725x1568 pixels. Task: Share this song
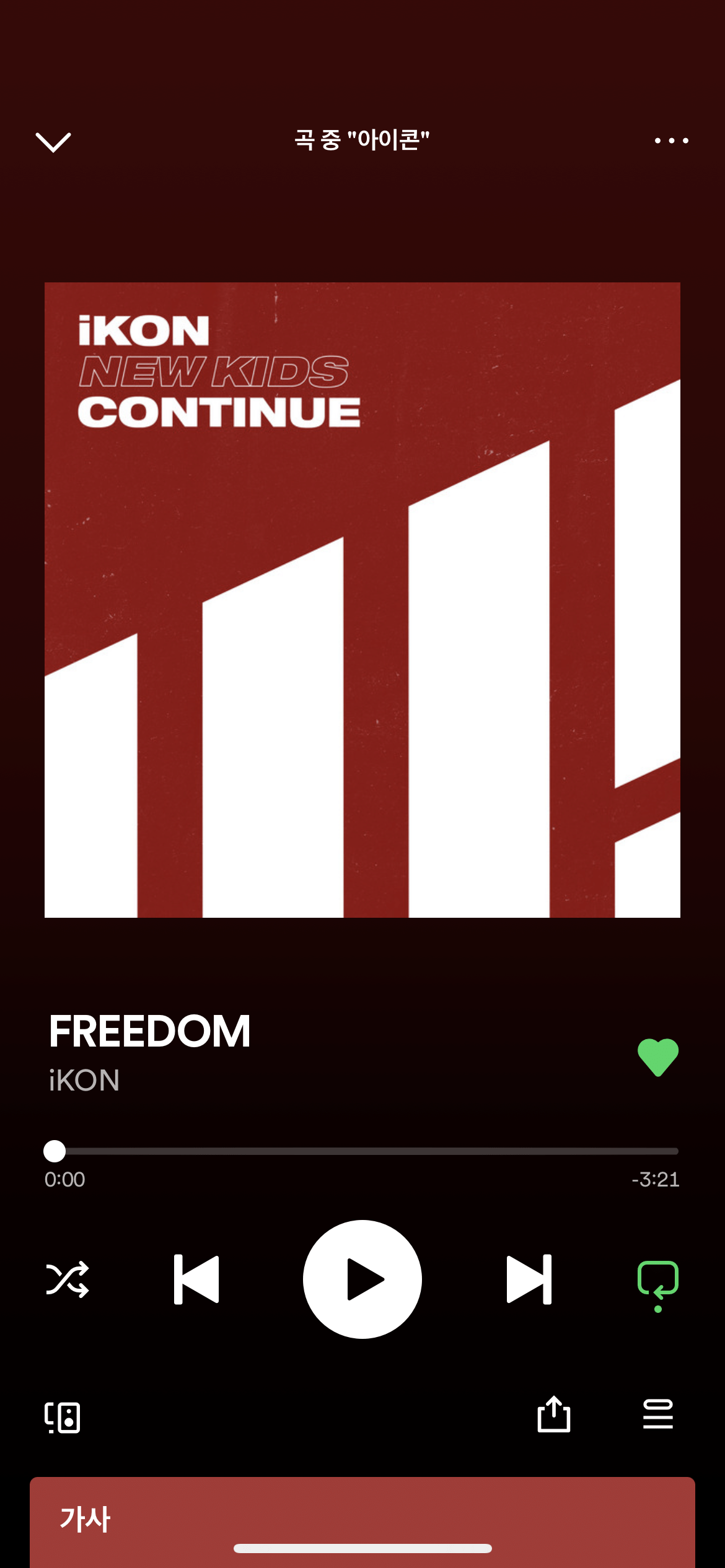pos(553,1414)
